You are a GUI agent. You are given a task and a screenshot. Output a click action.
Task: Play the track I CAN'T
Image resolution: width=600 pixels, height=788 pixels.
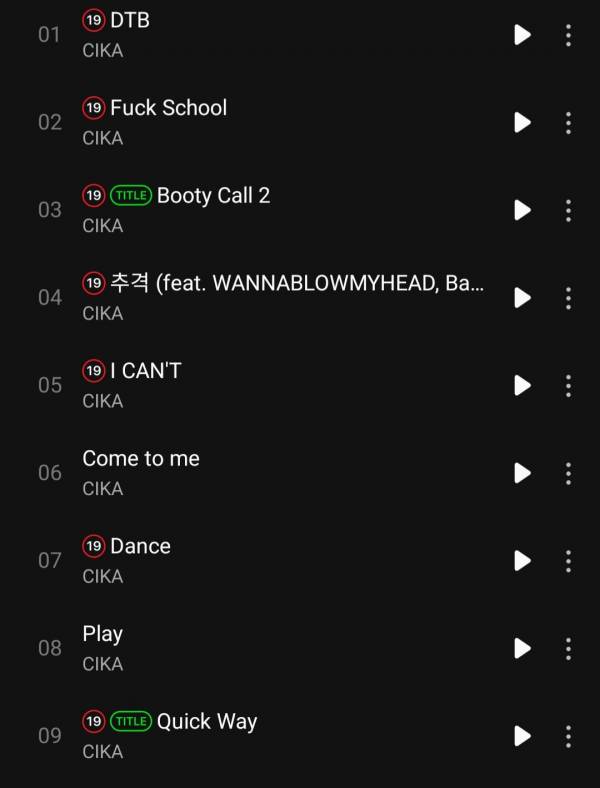click(522, 385)
